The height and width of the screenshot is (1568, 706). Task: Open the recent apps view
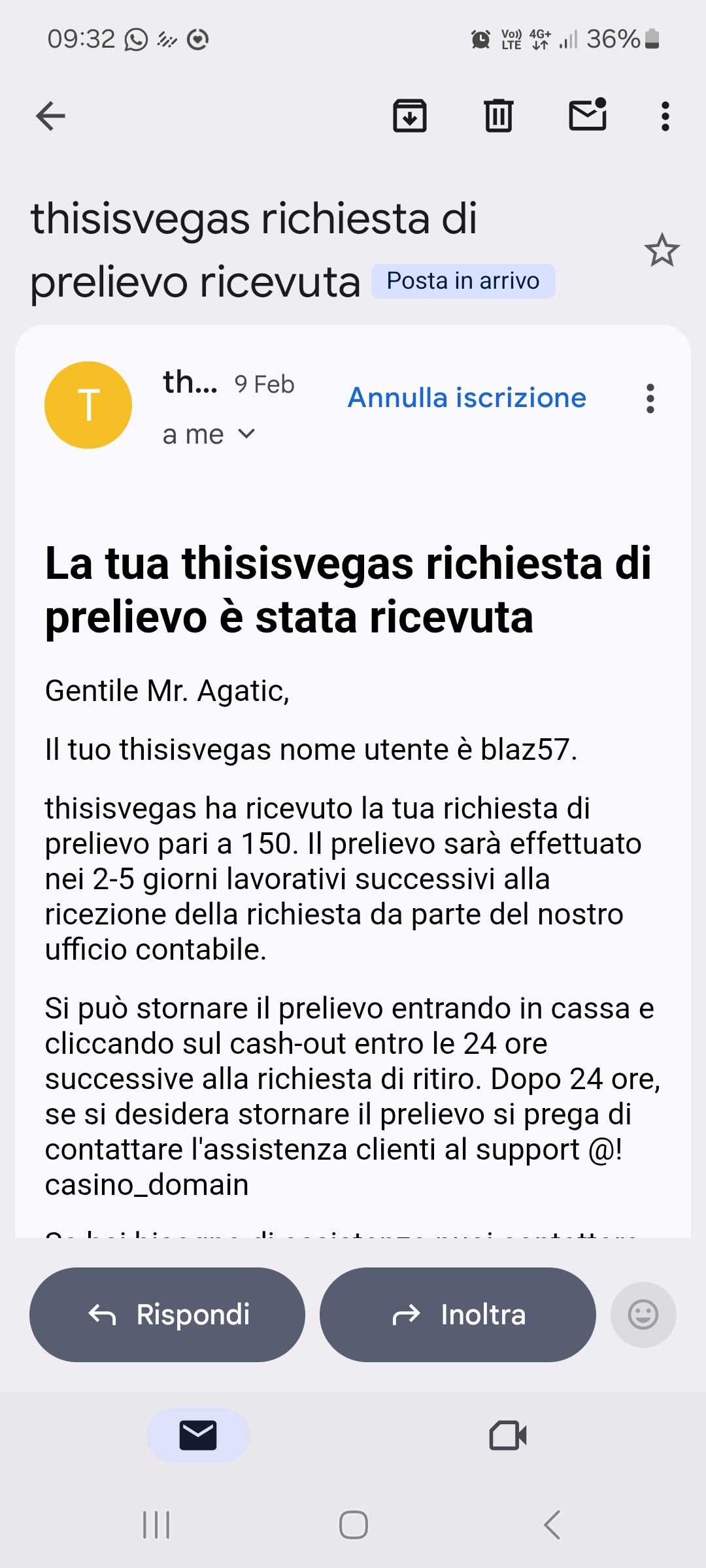coord(156,1526)
